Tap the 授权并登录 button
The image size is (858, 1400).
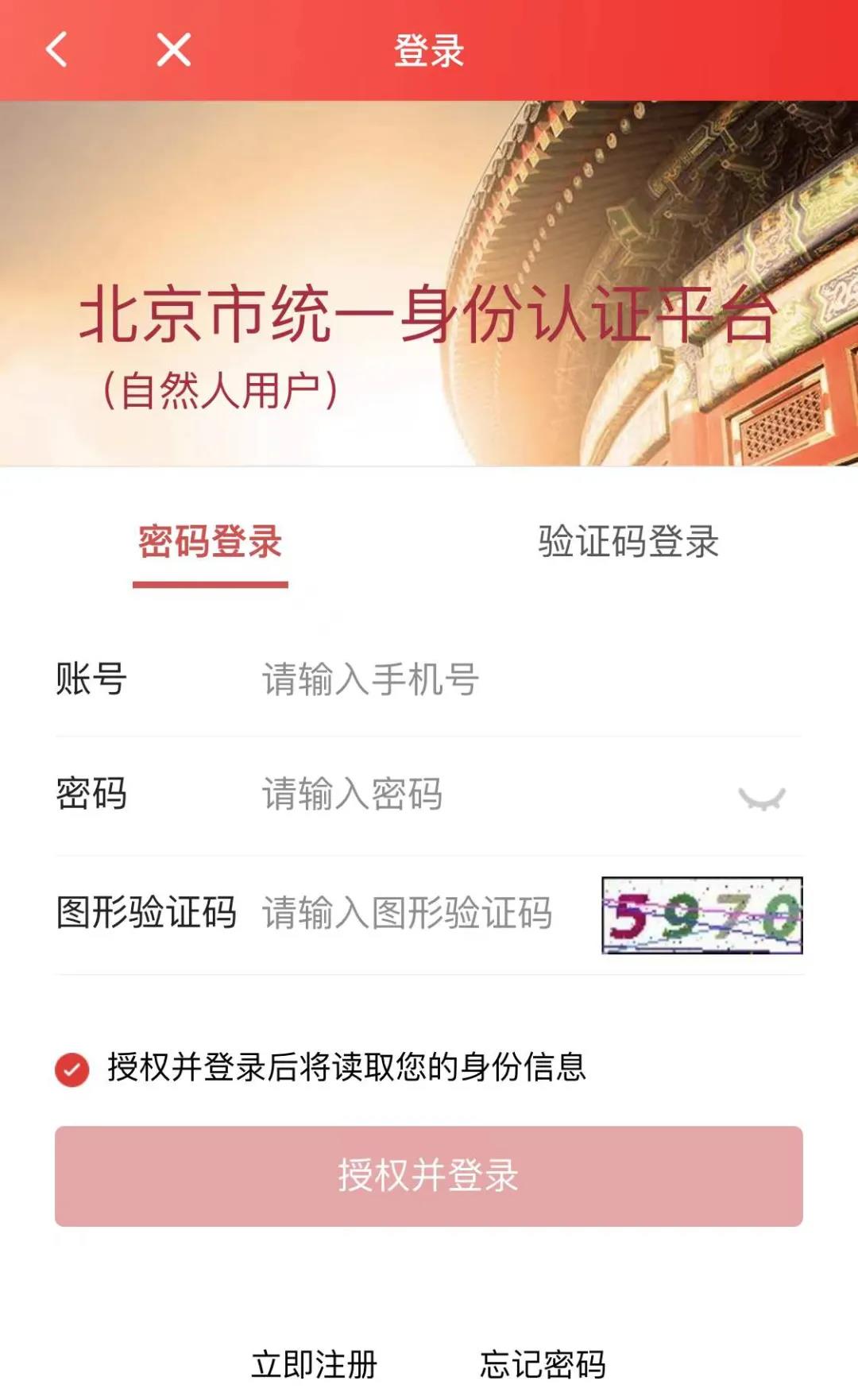pos(429,1176)
